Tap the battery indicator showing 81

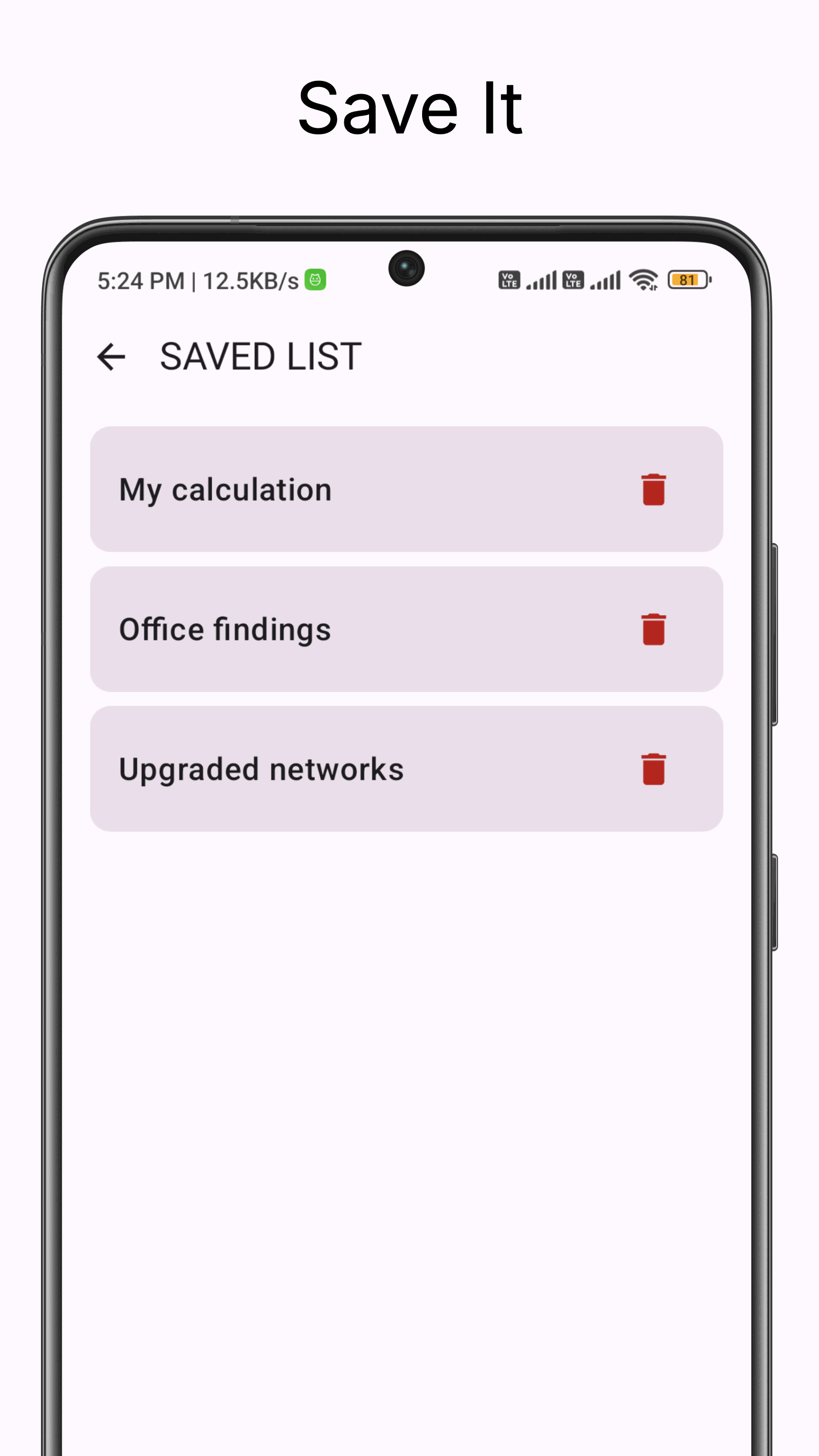click(x=689, y=279)
